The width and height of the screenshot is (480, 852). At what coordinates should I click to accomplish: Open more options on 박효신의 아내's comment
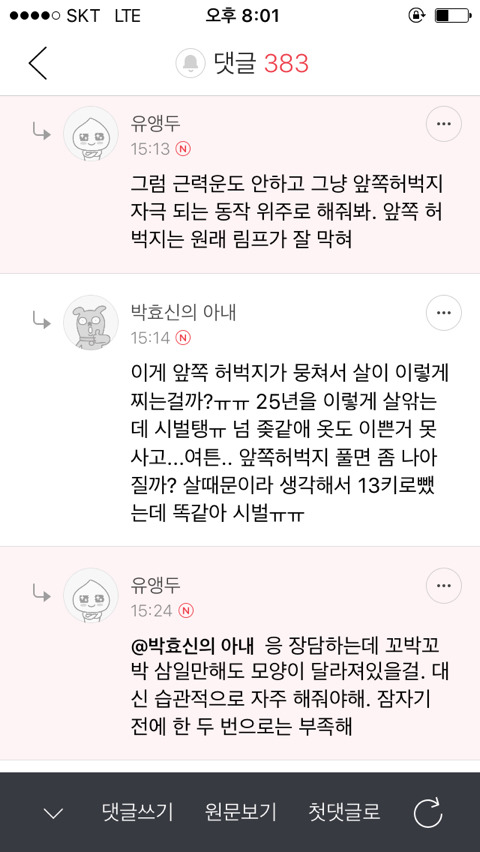click(444, 313)
